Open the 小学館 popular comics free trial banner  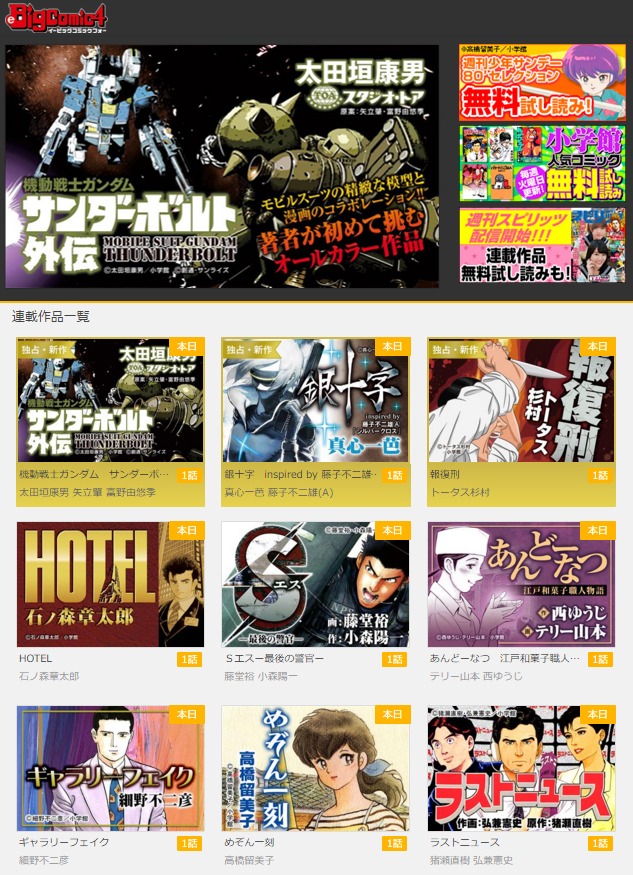(542, 163)
